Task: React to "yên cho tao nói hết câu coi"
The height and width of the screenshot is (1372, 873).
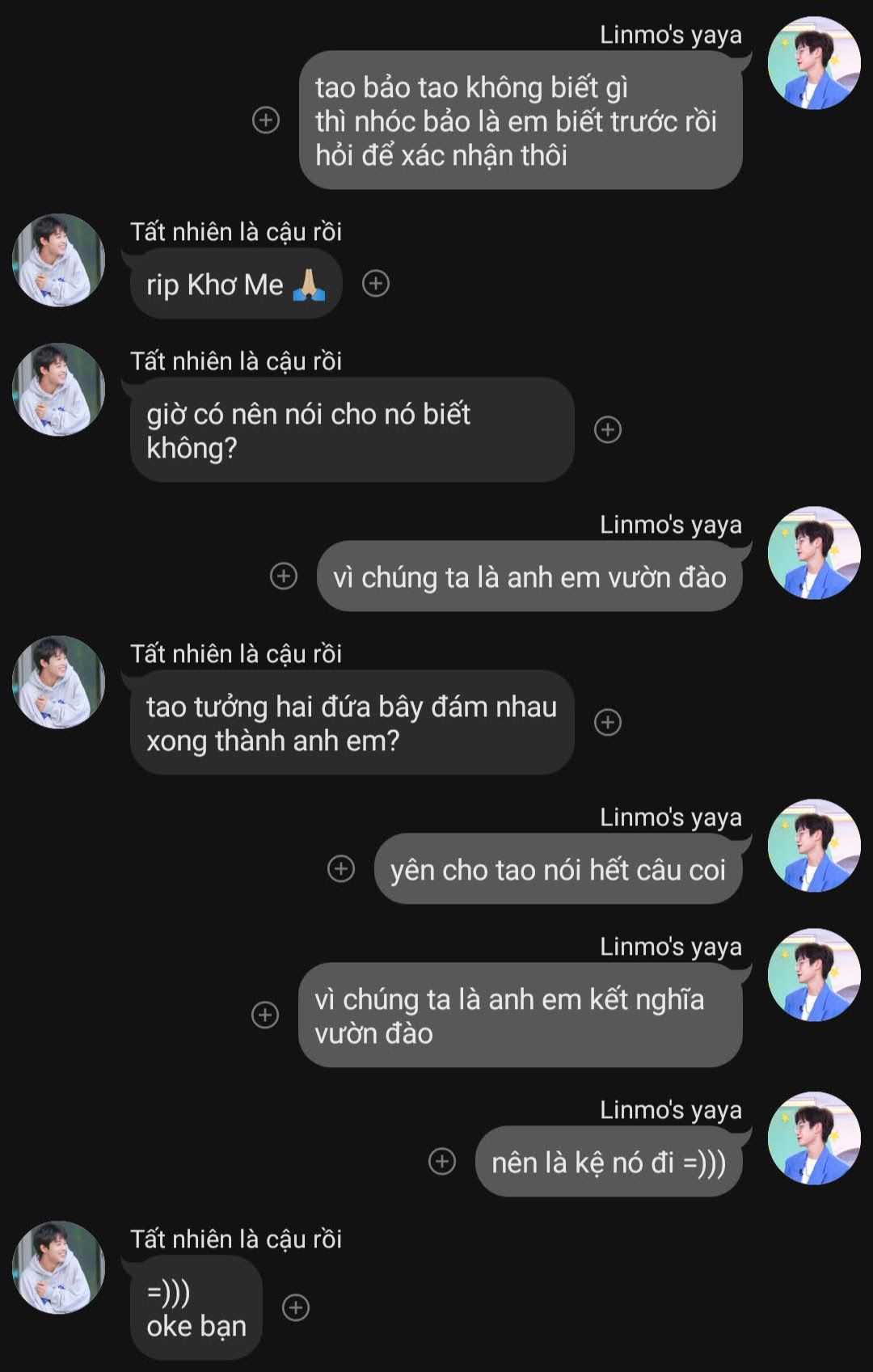Action: pos(341,869)
